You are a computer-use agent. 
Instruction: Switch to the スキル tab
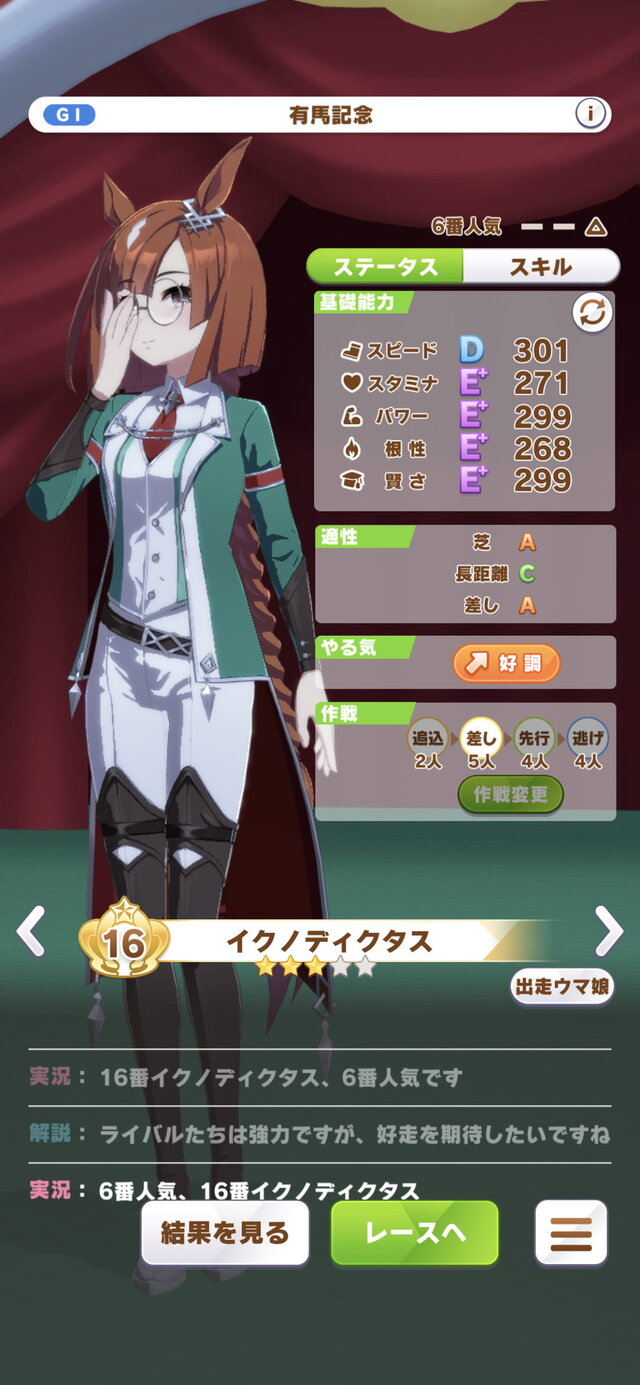pos(541,266)
